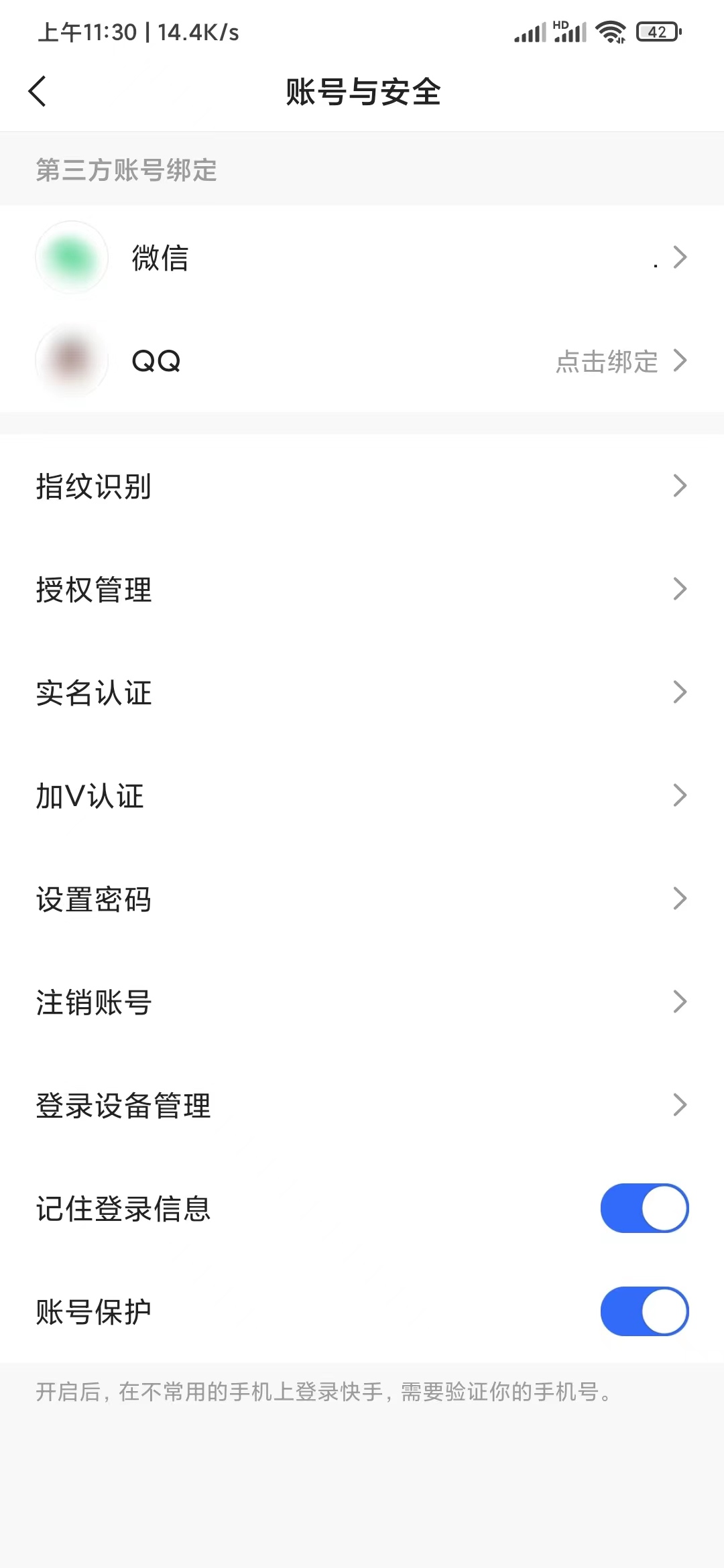The image size is (724, 1568).
Task: Tap the green WeChat icon
Action: tap(71, 257)
